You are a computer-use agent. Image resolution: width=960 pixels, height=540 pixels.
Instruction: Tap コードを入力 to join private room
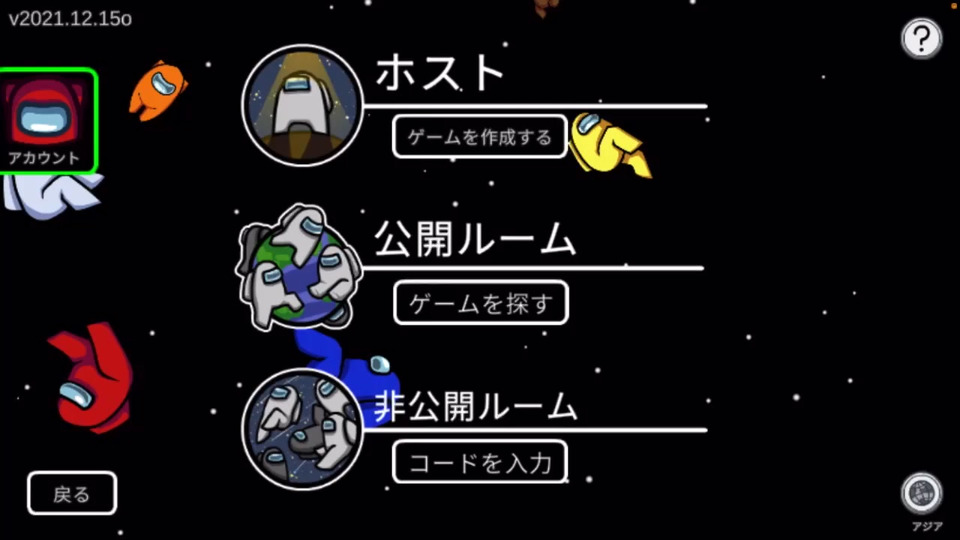coord(480,463)
